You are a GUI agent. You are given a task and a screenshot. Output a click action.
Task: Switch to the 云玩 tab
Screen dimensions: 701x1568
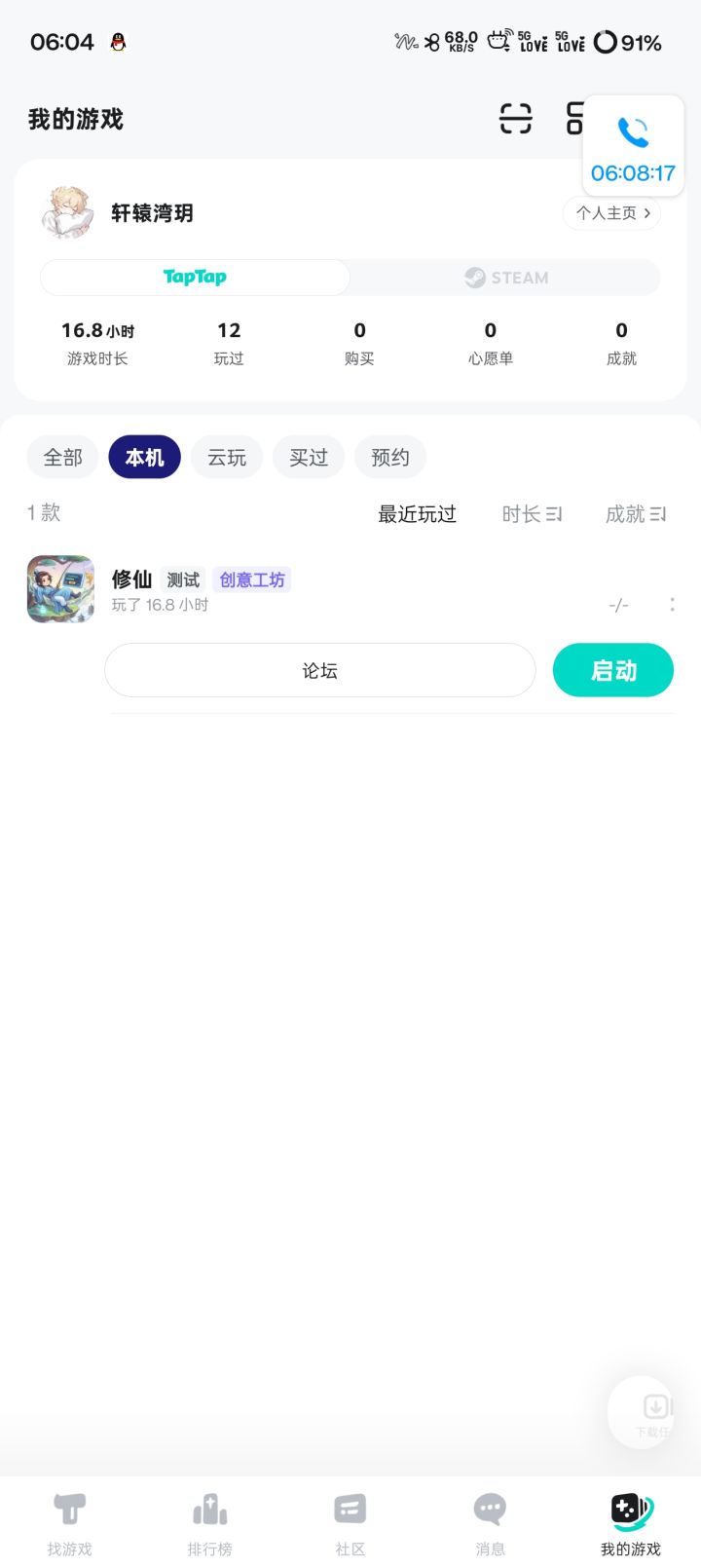pos(226,457)
